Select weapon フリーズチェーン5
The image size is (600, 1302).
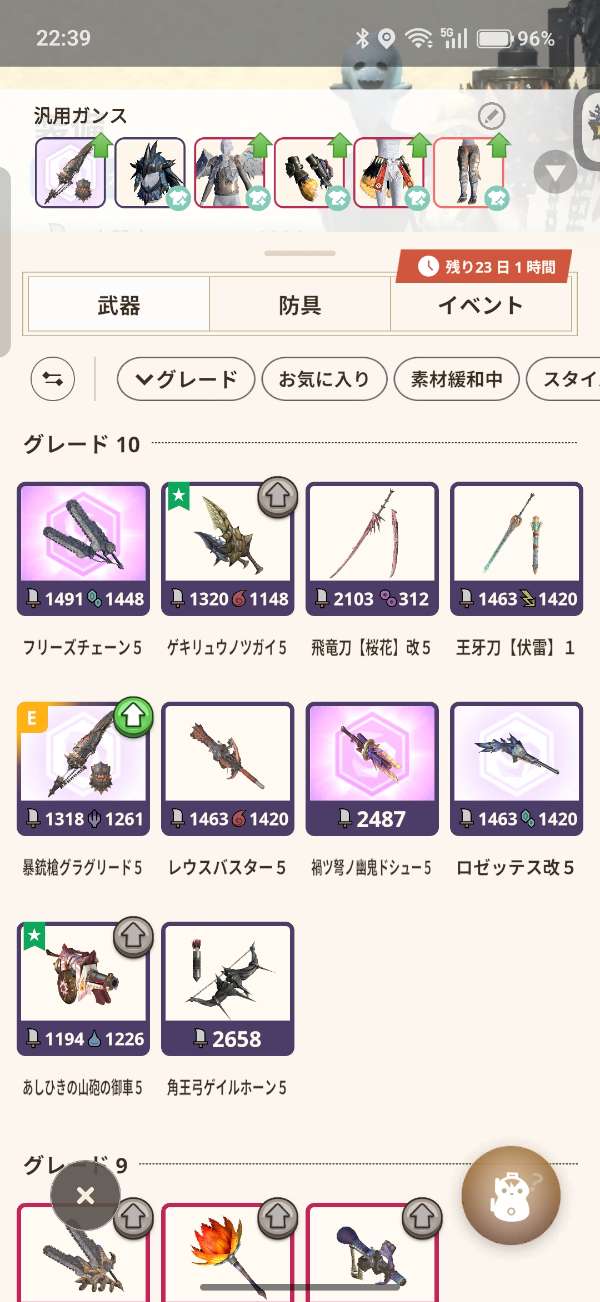click(x=83, y=549)
